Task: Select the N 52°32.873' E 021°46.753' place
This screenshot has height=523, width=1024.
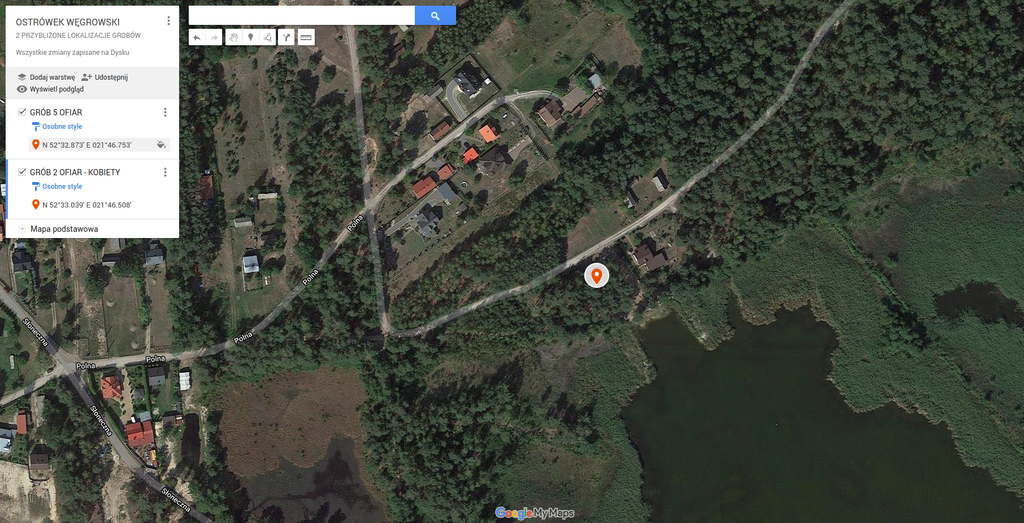Action: (86, 145)
